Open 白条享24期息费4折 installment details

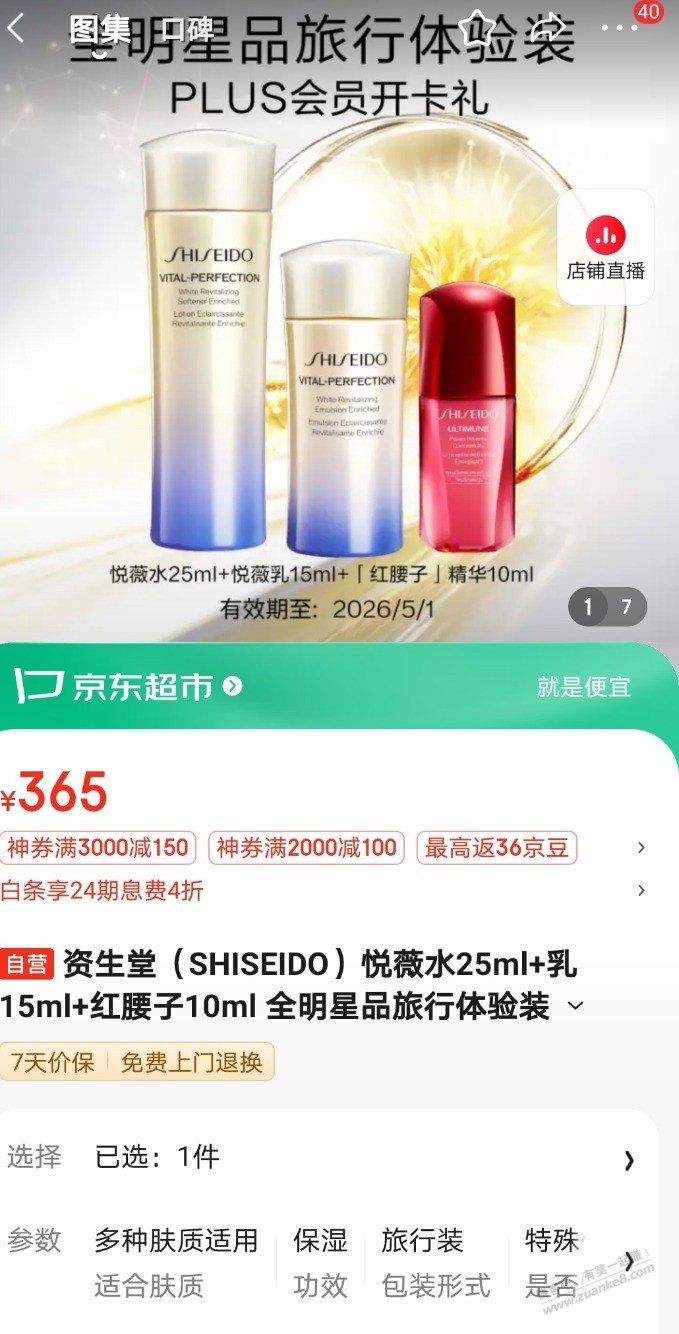click(x=102, y=890)
